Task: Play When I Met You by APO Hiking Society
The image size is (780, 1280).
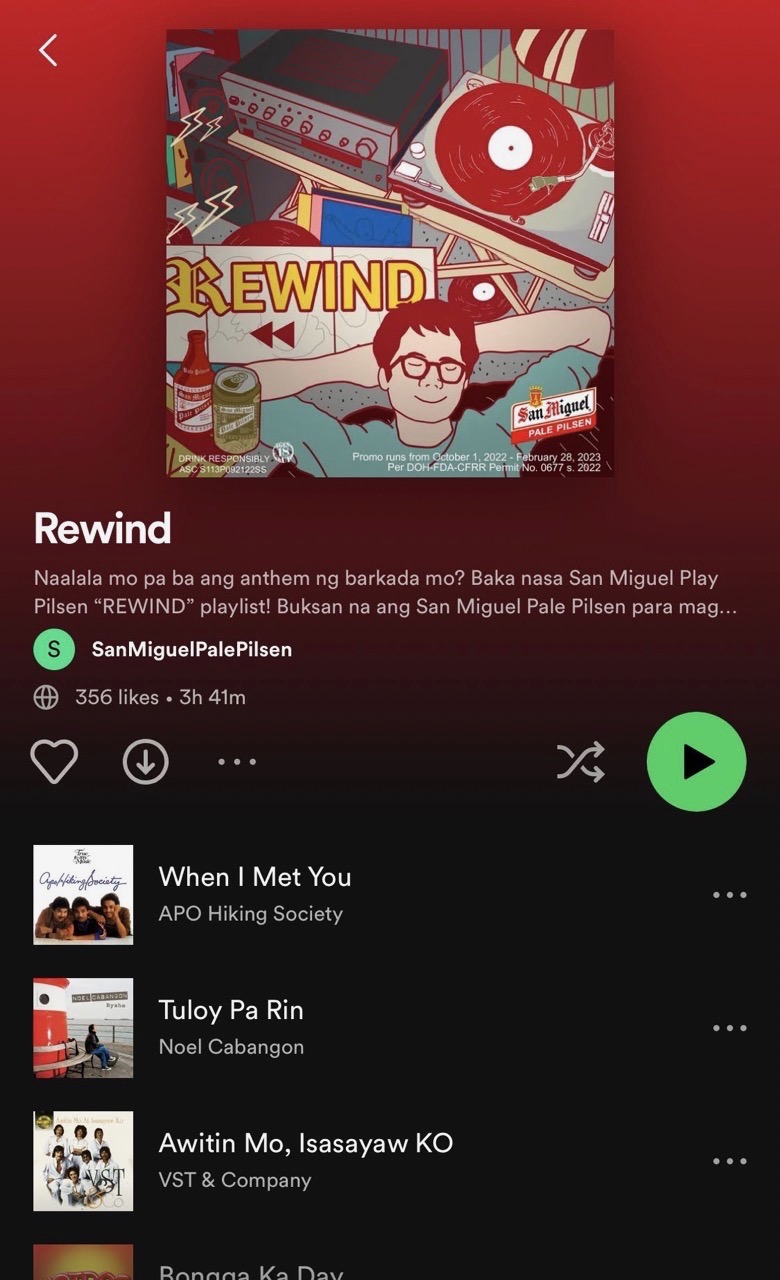Action: 255,894
